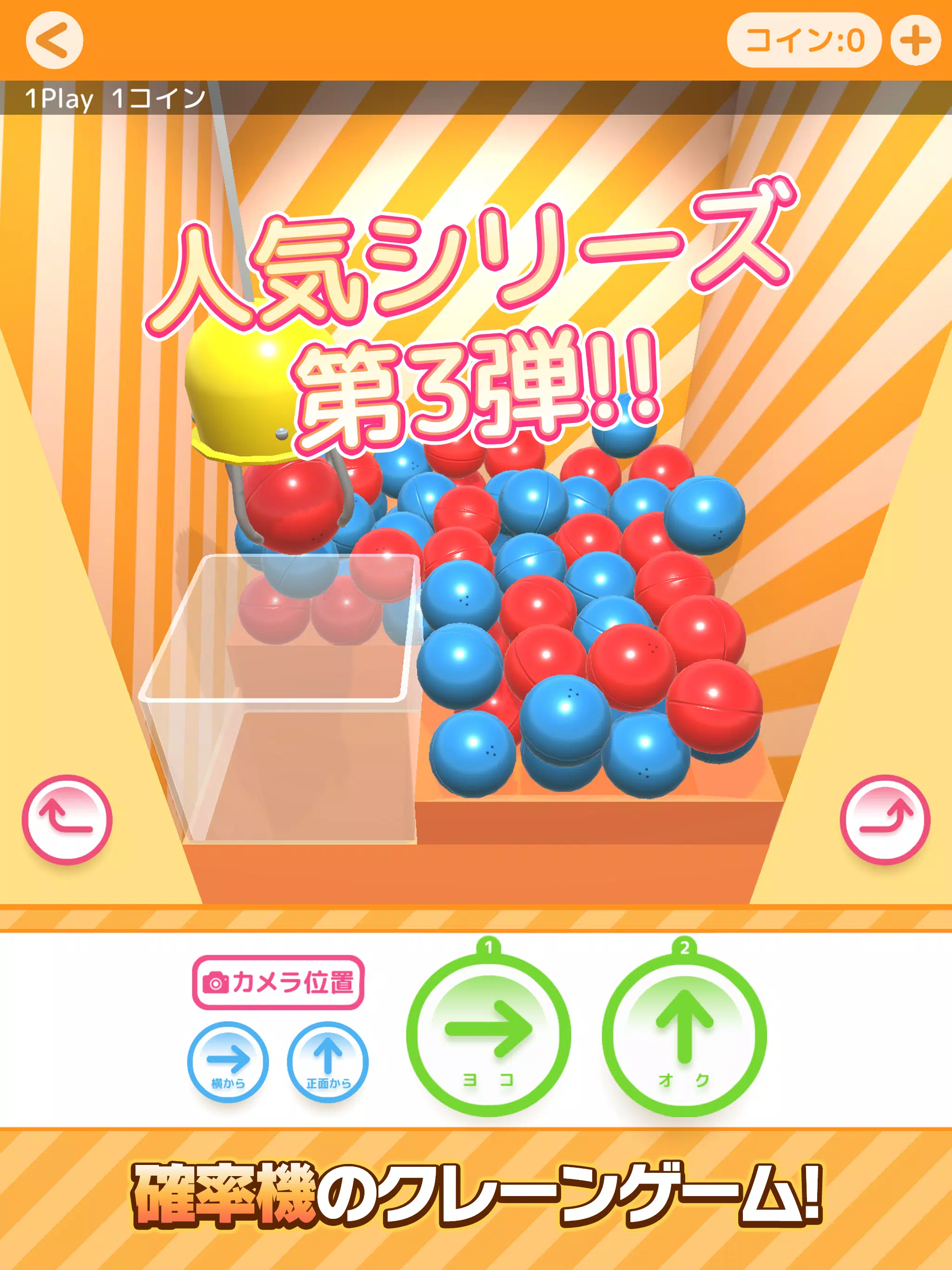This screenshot has width=952, height=1270.
Task: Go back using the top-left arrow
Action: pos(54,40)
